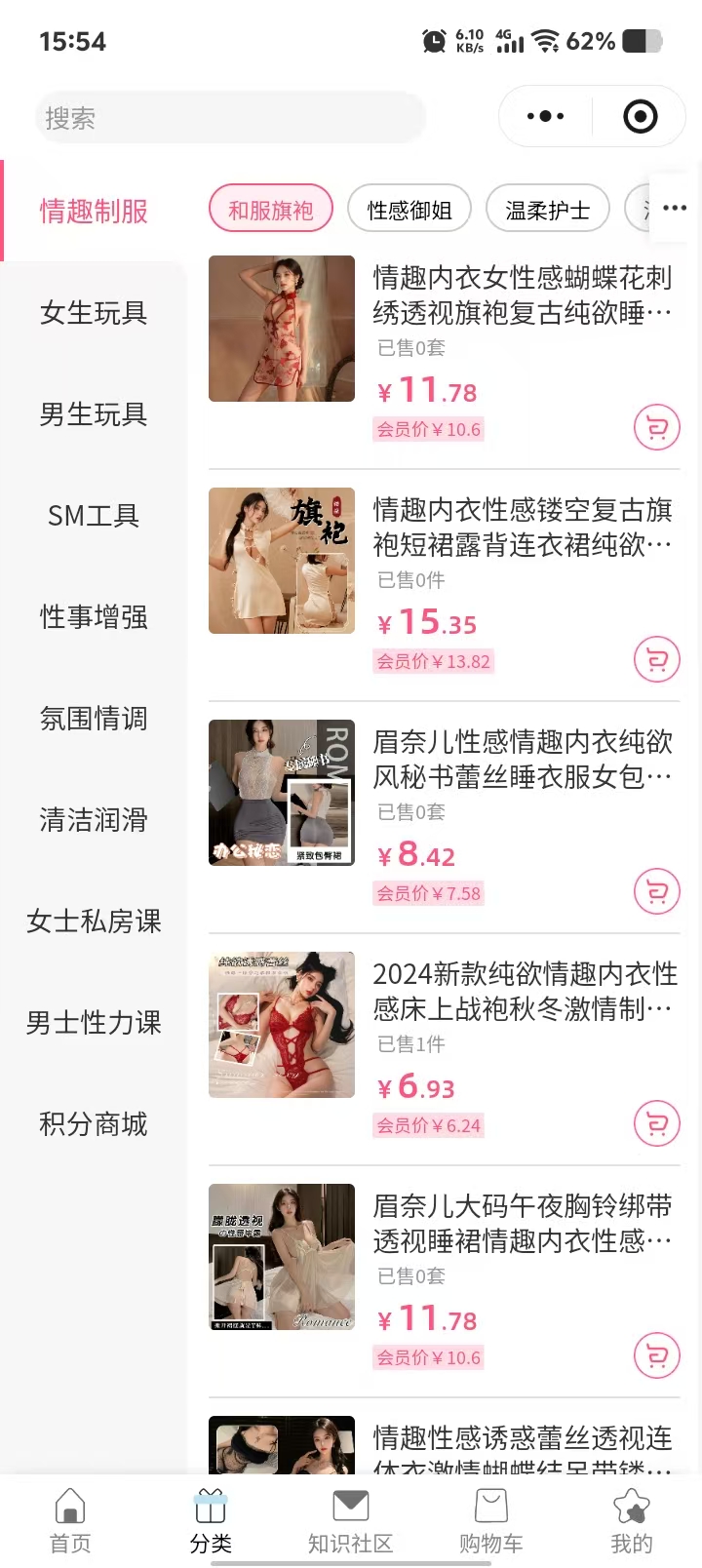Open the mini program menu dots
The width and height of the screenshot is (702, 1568).
tap(545, 116)
